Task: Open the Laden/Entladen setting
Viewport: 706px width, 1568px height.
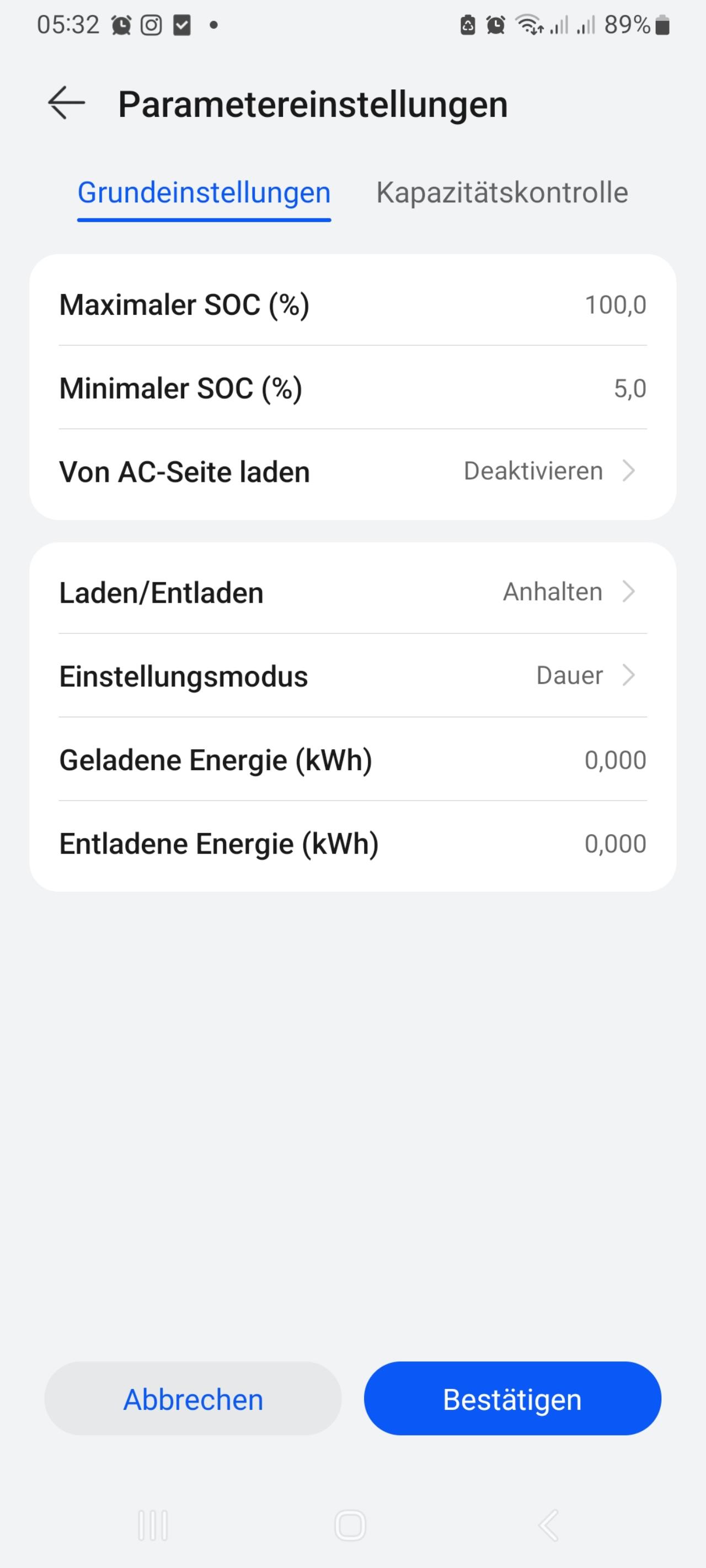Action: coord(352,592)
